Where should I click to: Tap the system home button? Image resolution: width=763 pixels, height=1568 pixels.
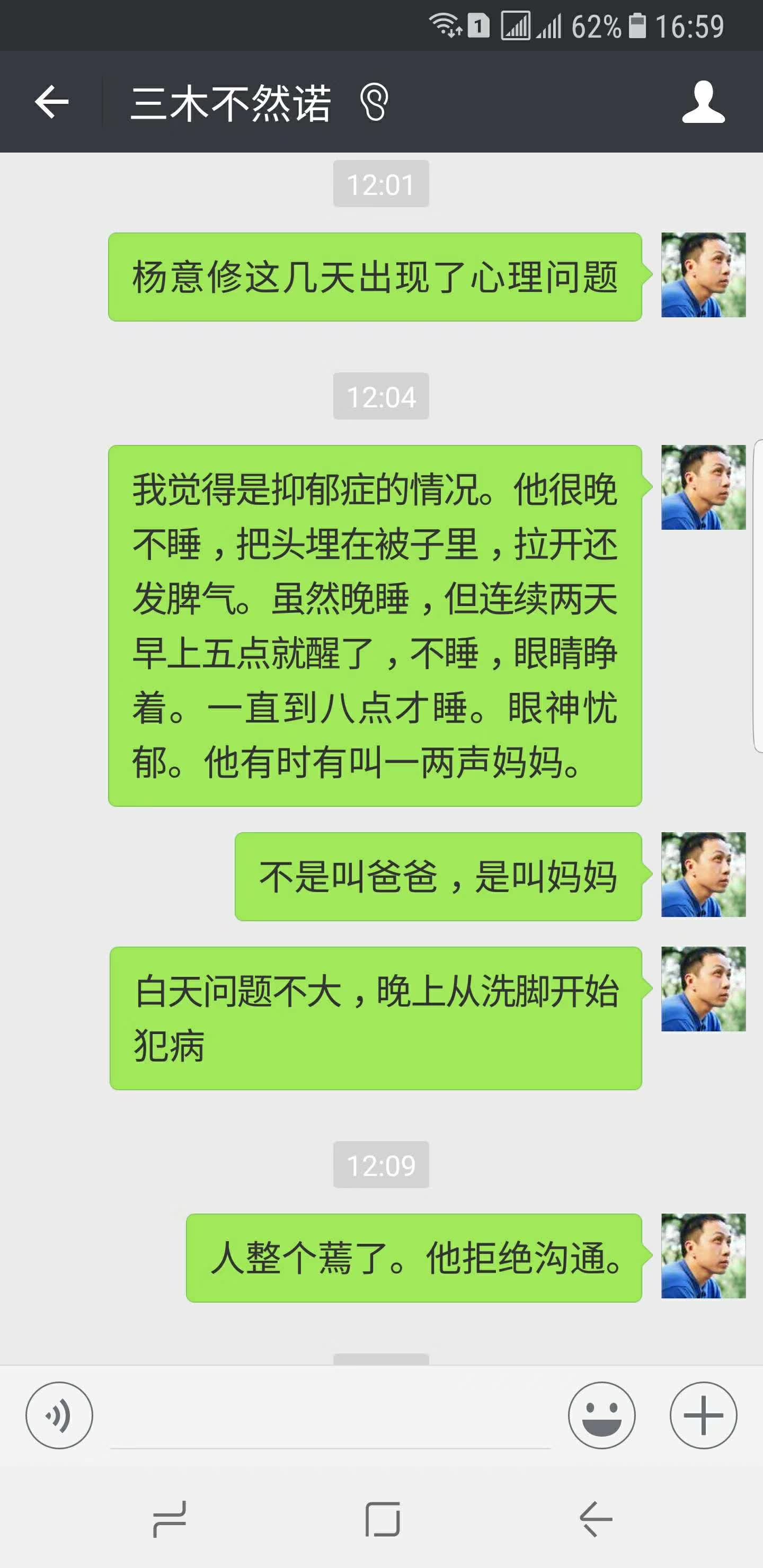click(383, 1519)
